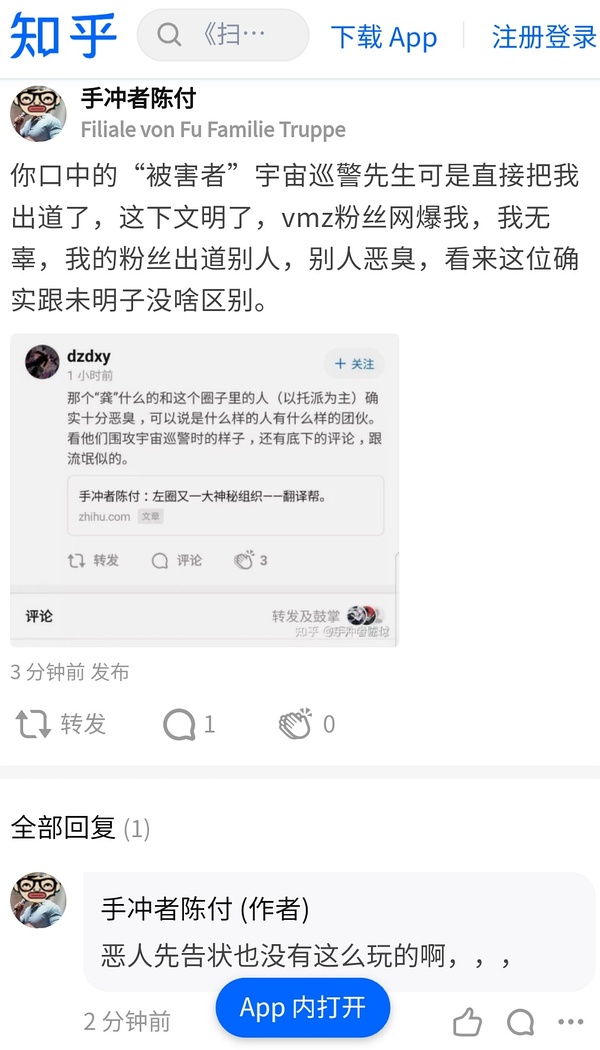Tap 下载 App link
This screenshot has height=1050, width=600.
click(384, 38)
